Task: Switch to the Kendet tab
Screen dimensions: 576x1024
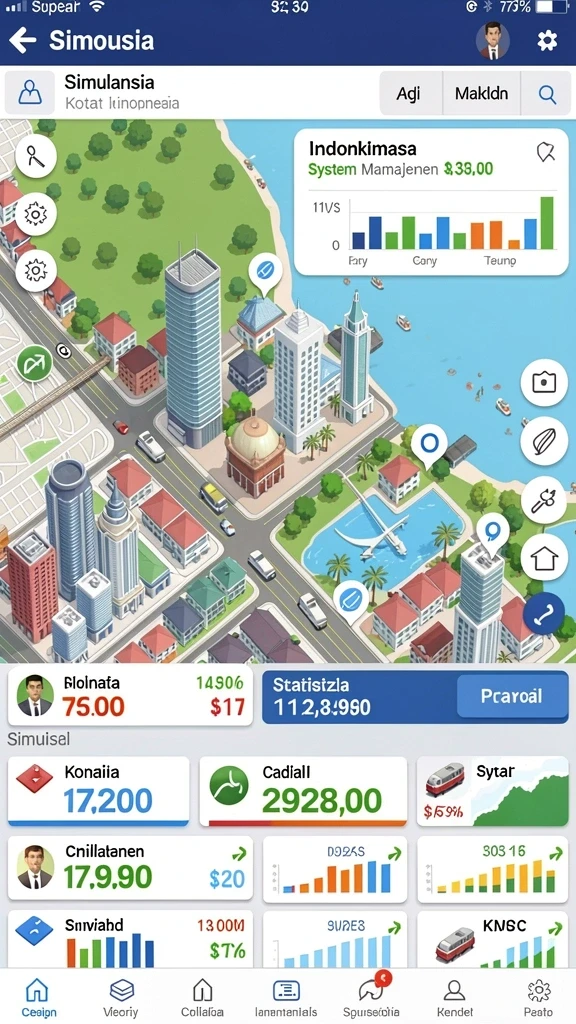Action: 455,998
